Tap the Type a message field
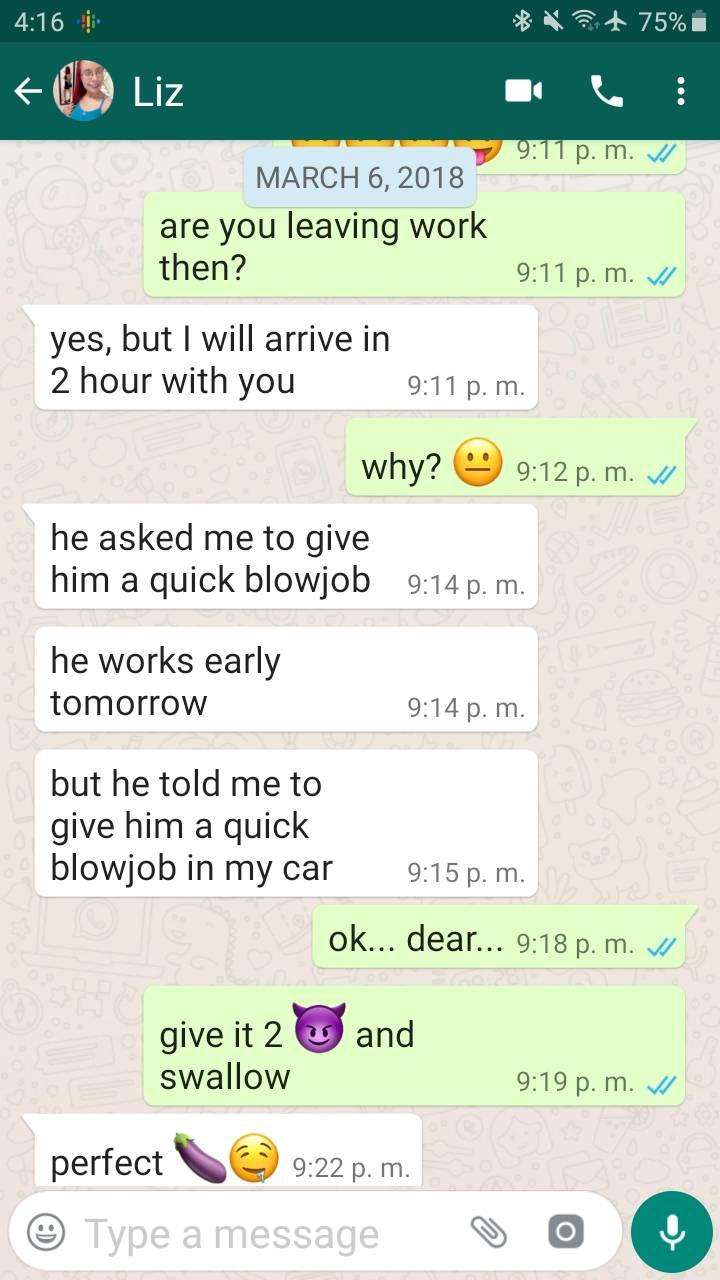Image resolution: width=720 pixels, height=1280 pixels. pos(260,1233)
